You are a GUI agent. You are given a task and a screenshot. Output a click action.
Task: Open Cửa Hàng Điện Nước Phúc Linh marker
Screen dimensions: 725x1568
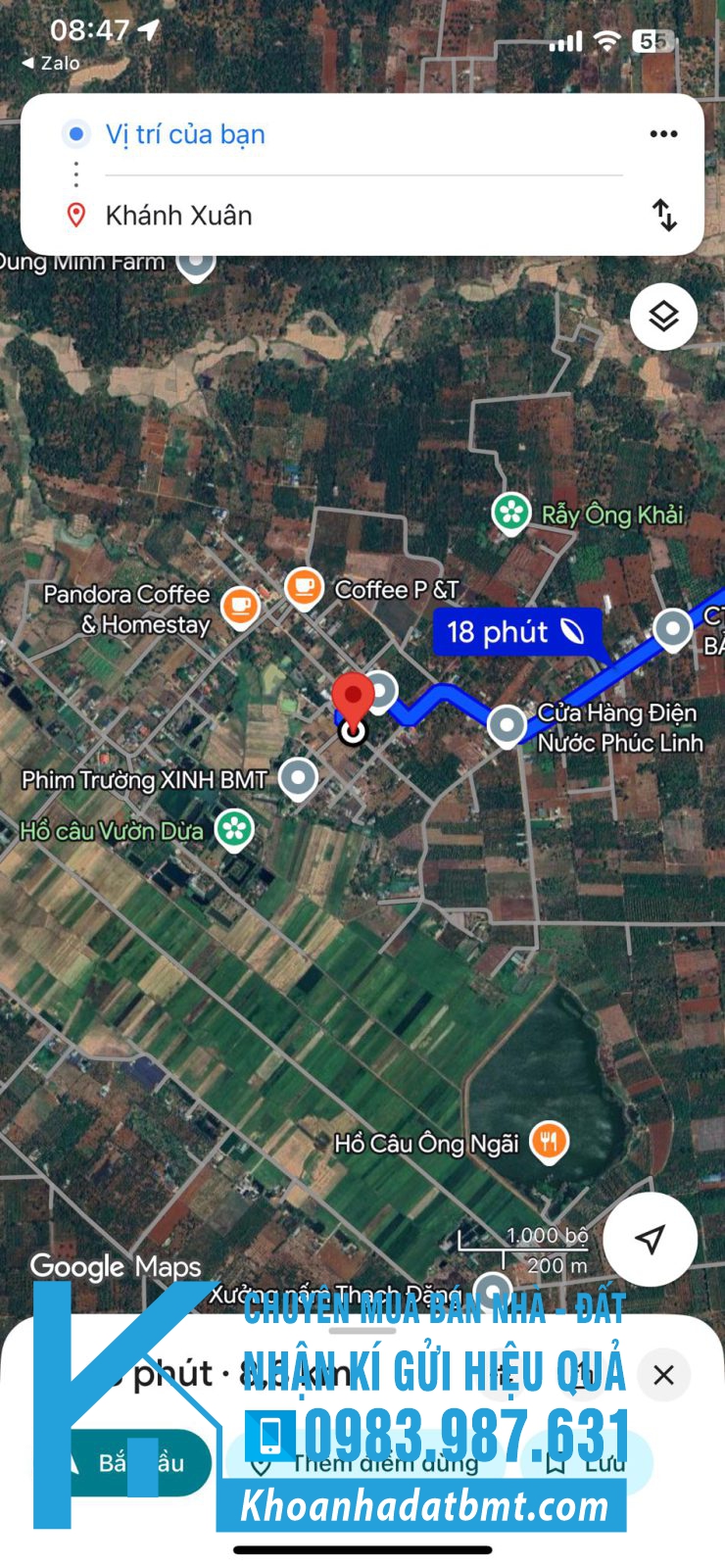pos(506,726)
